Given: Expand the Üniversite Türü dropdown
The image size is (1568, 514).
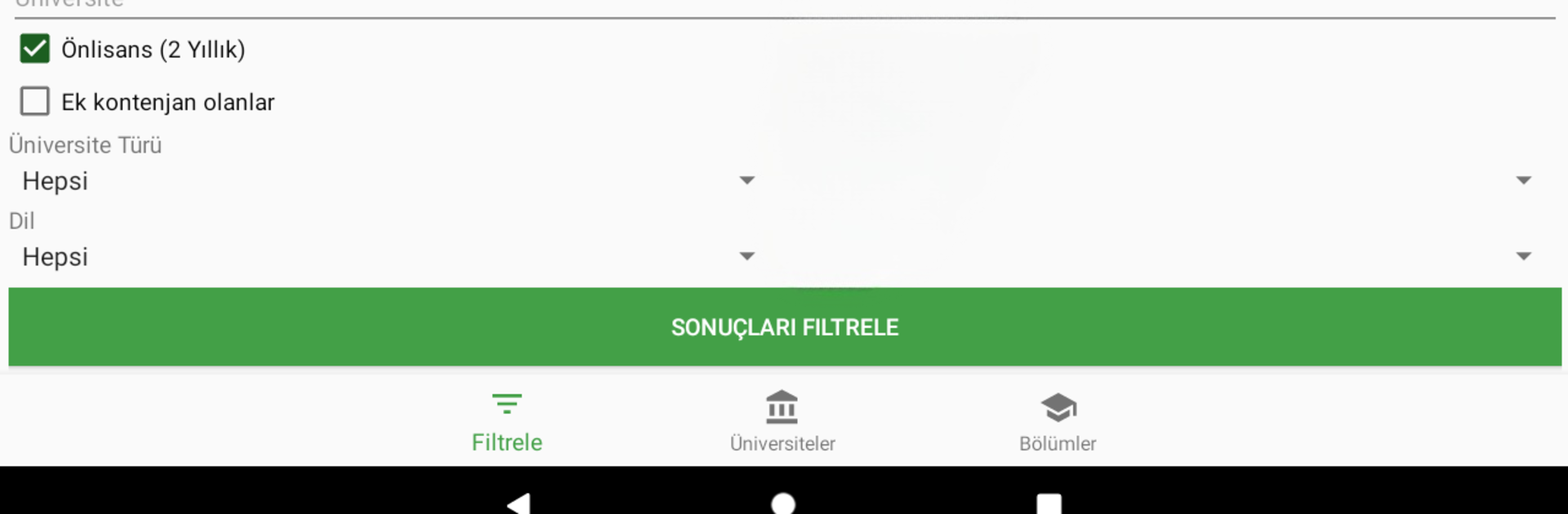Looking at the screenshot, I should click(384, 180).
